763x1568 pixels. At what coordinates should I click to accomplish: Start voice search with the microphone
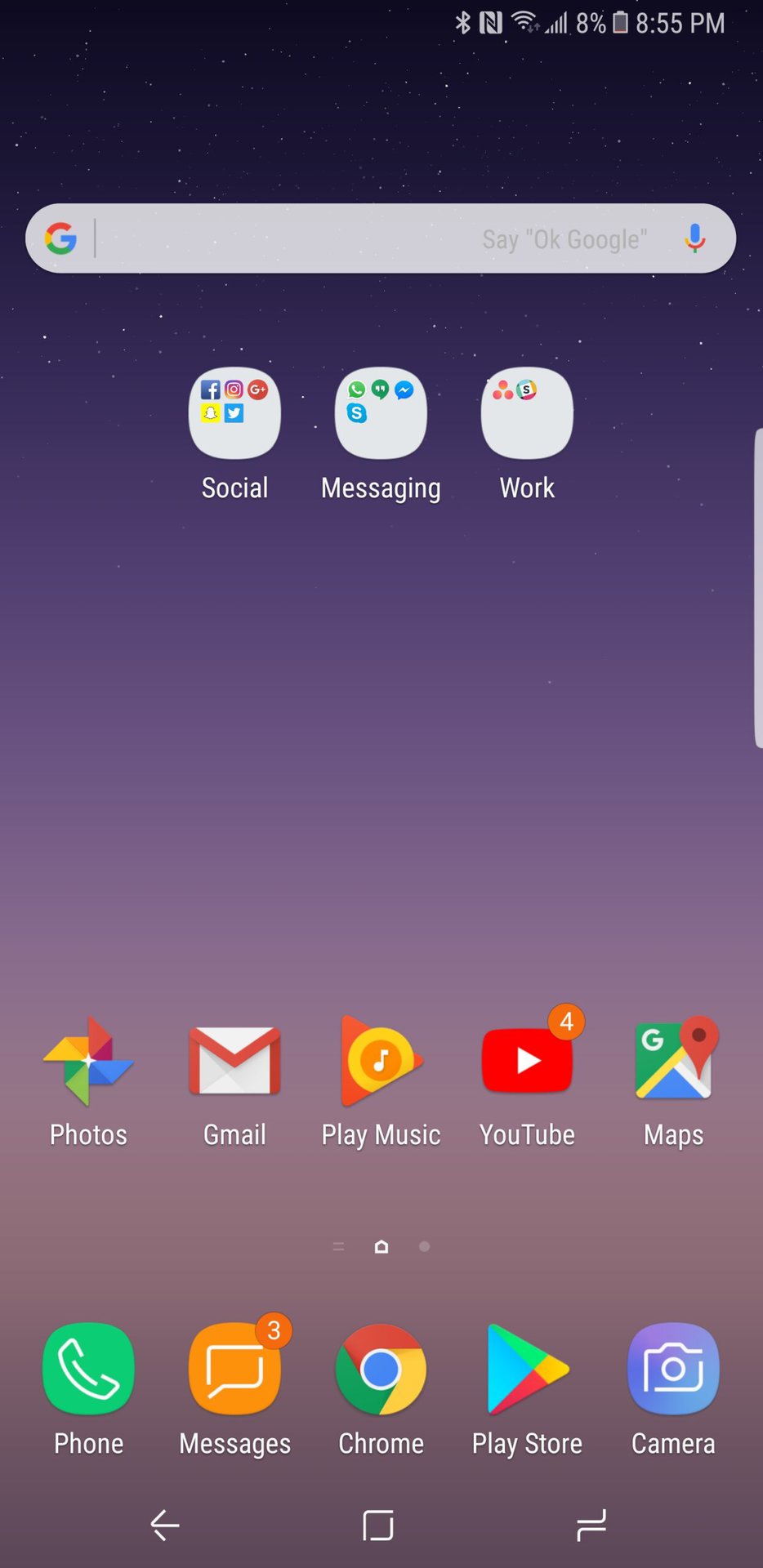pyautogui.click(x=694, y=238)
